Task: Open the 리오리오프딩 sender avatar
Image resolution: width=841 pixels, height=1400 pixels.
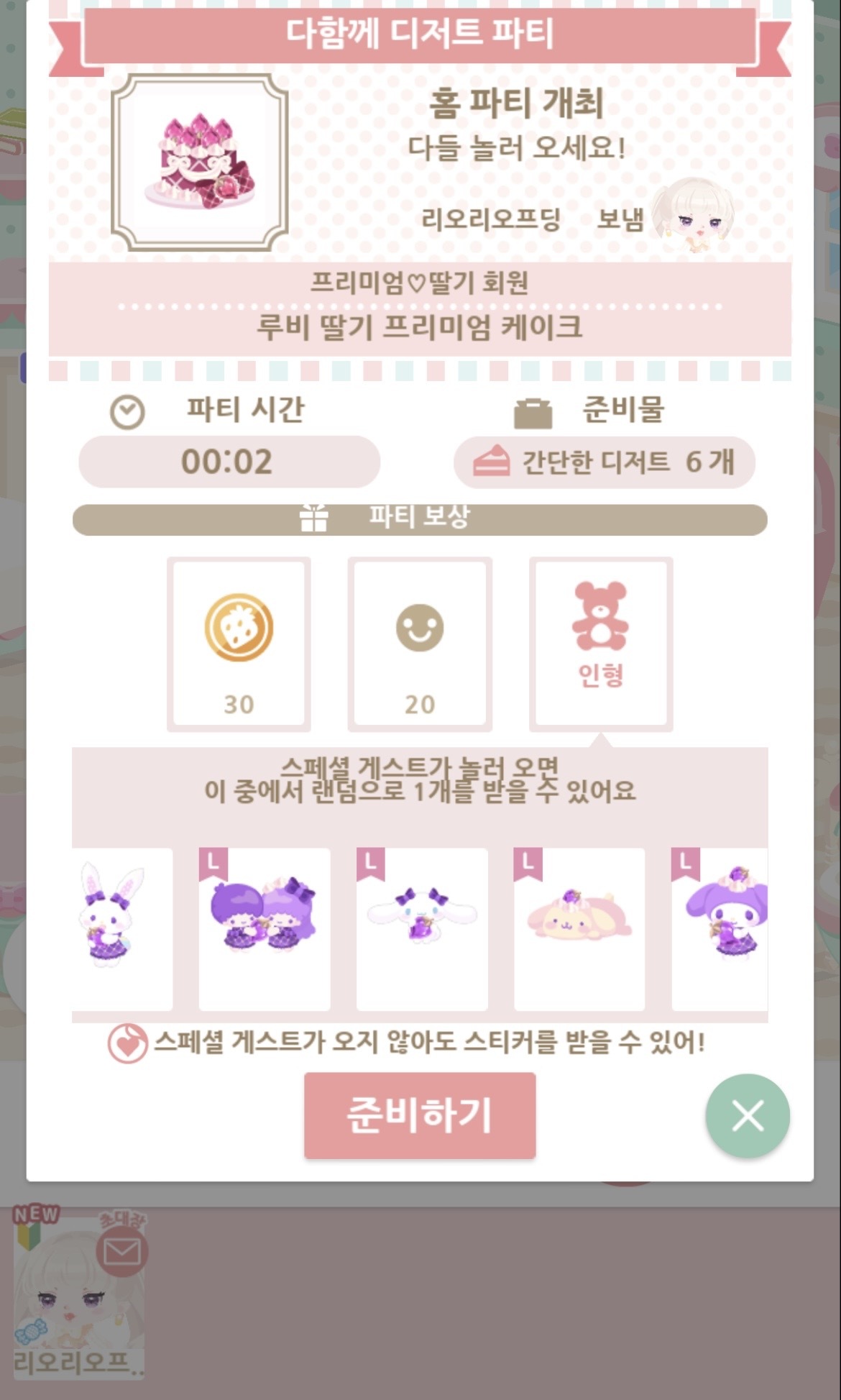Action: (694, 216)
